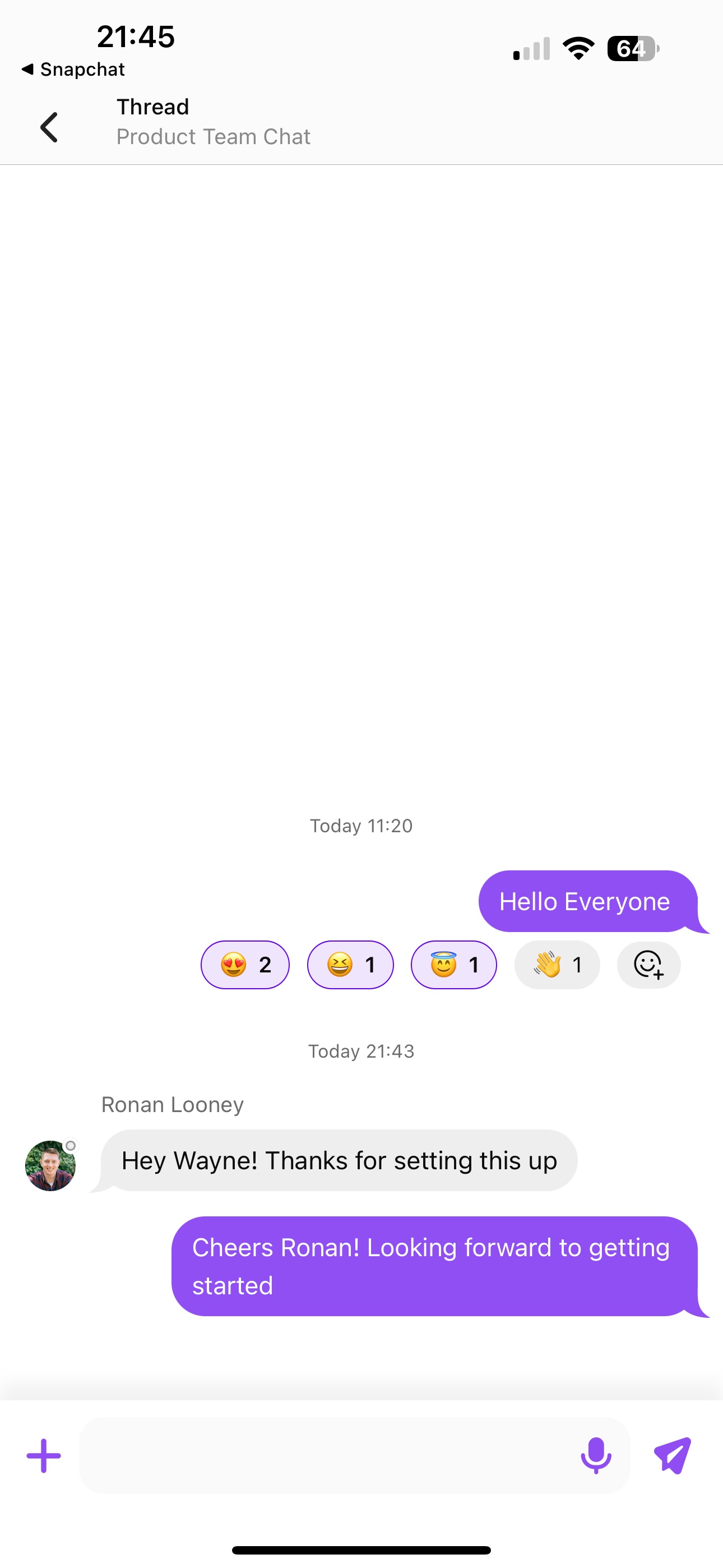Send the message with paper plane

(673, 1455)
